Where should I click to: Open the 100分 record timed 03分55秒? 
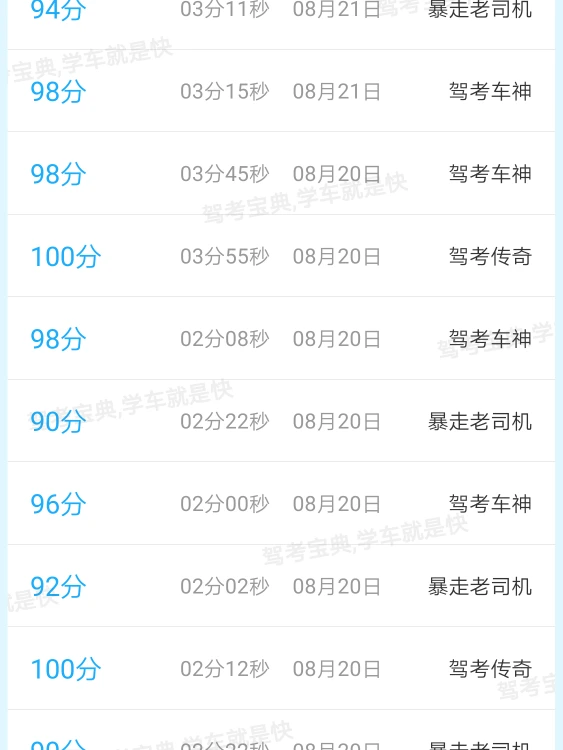click(281, 256)
